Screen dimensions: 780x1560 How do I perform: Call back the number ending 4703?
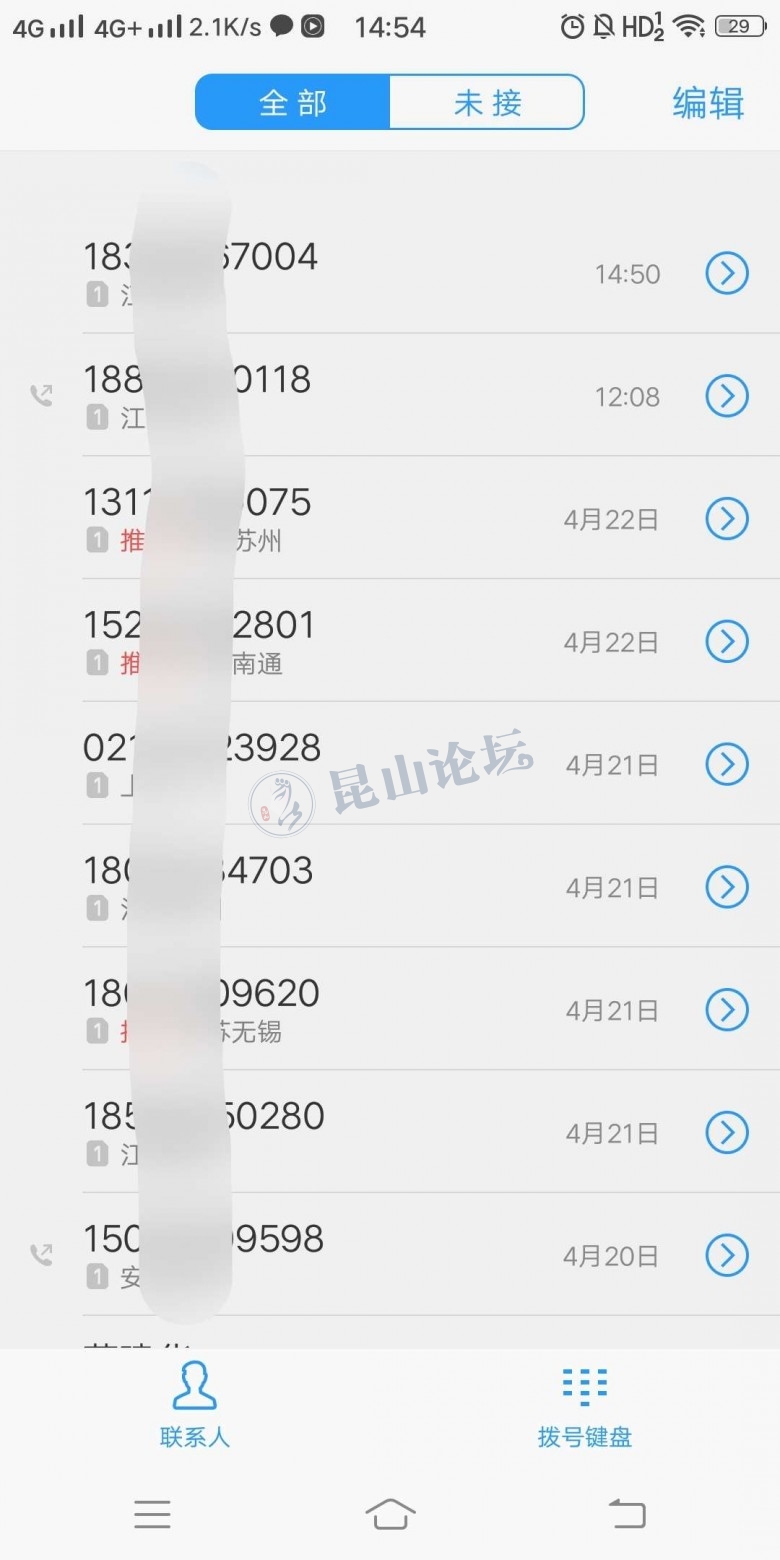[x=300, y=886]
